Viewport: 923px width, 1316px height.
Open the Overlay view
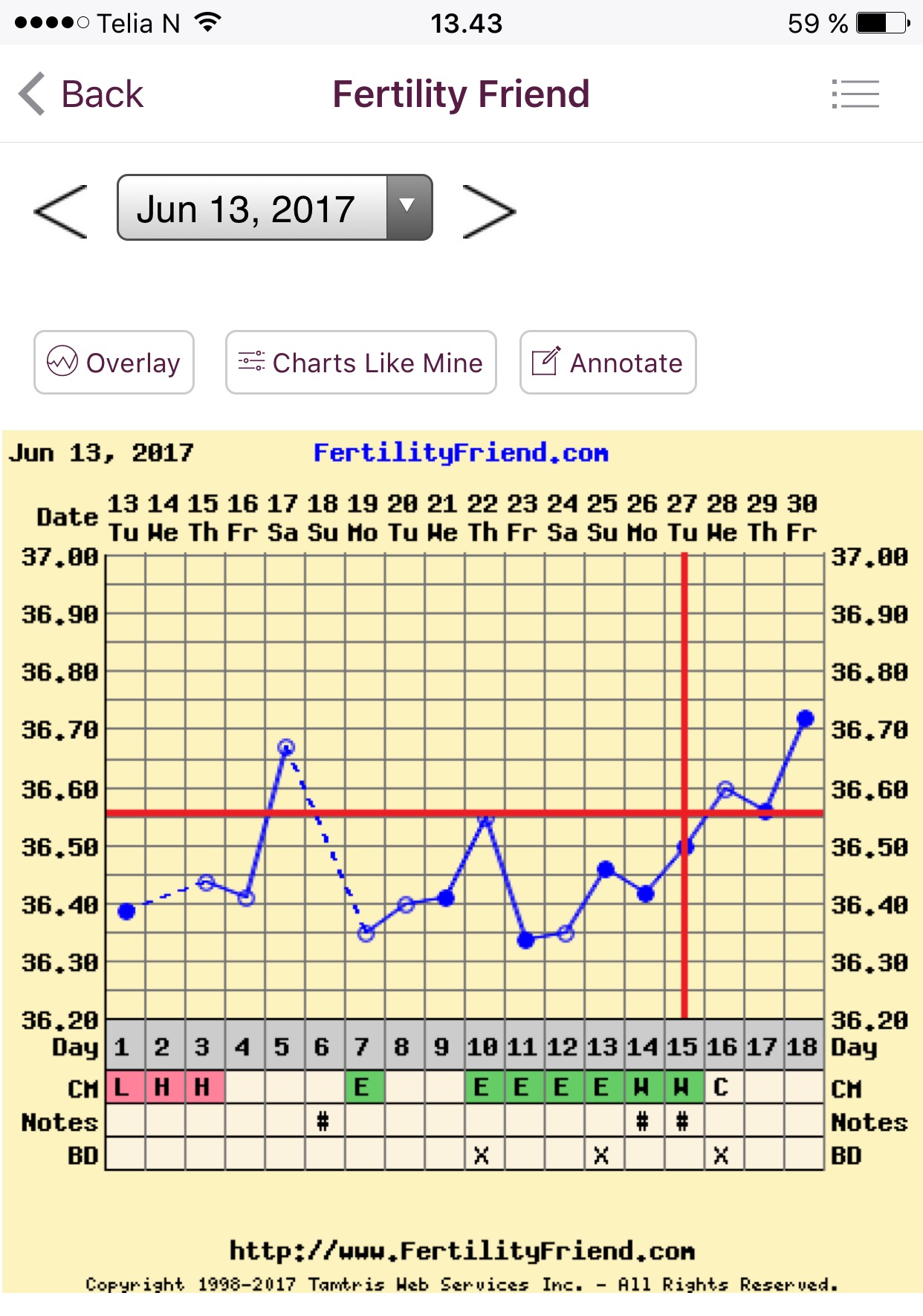click(x=114, y=363)
